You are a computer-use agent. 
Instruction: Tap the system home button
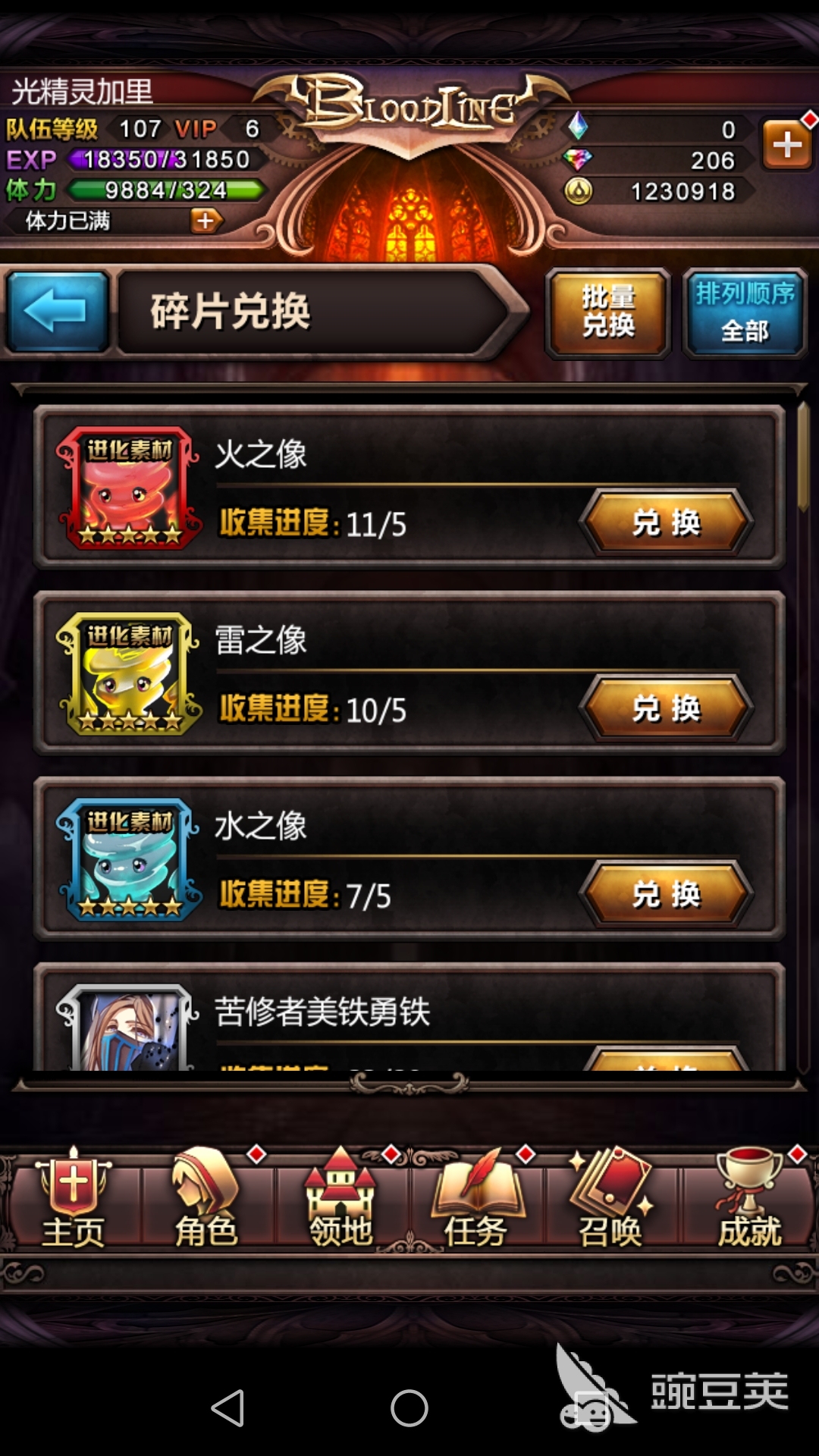point(409,1408)
